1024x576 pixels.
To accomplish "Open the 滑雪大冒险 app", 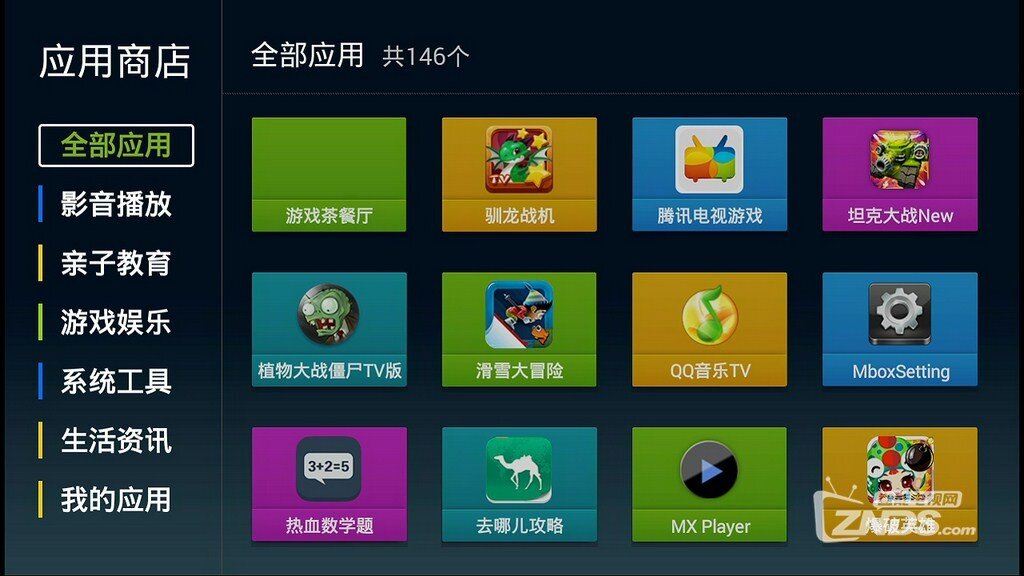I will 519,330.
